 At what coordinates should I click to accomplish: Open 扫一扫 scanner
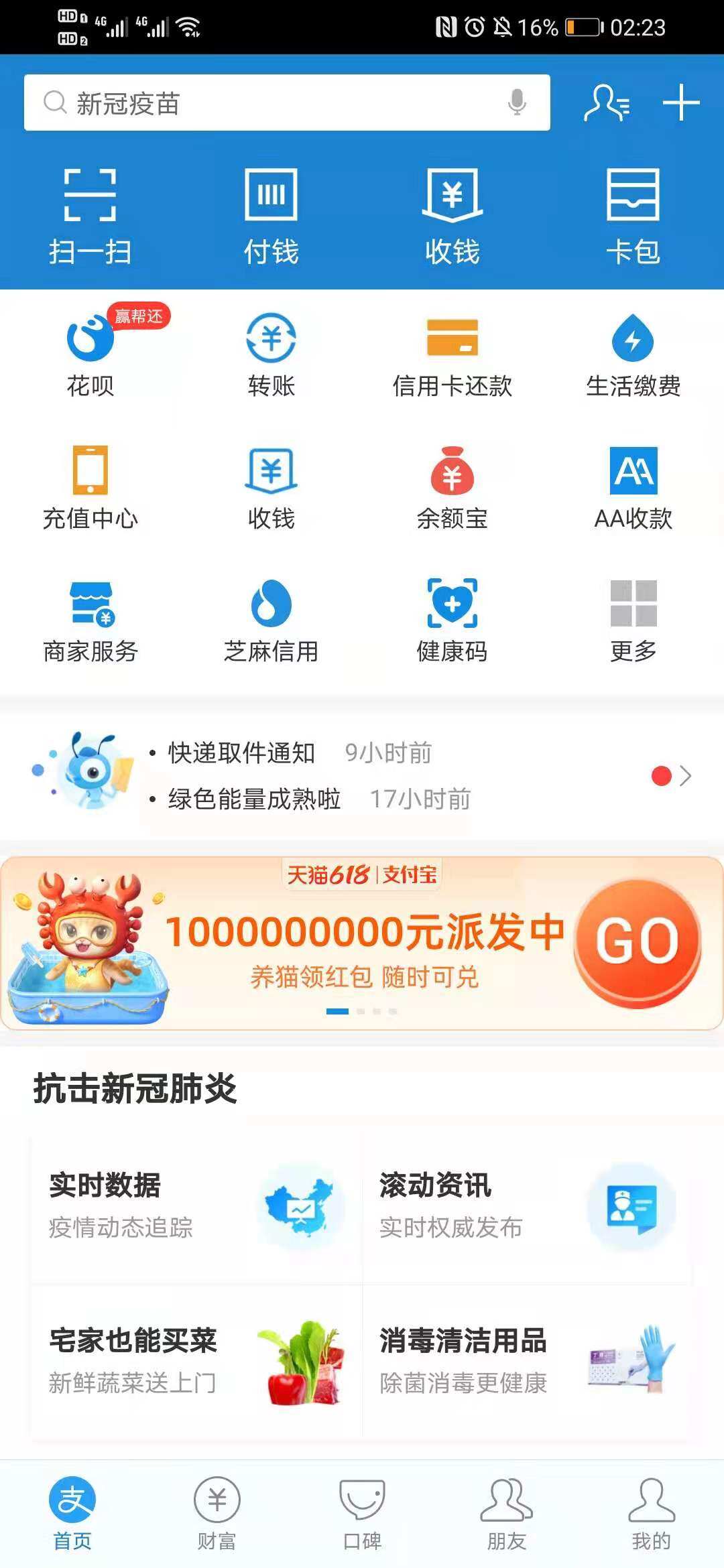click(90, 216)
